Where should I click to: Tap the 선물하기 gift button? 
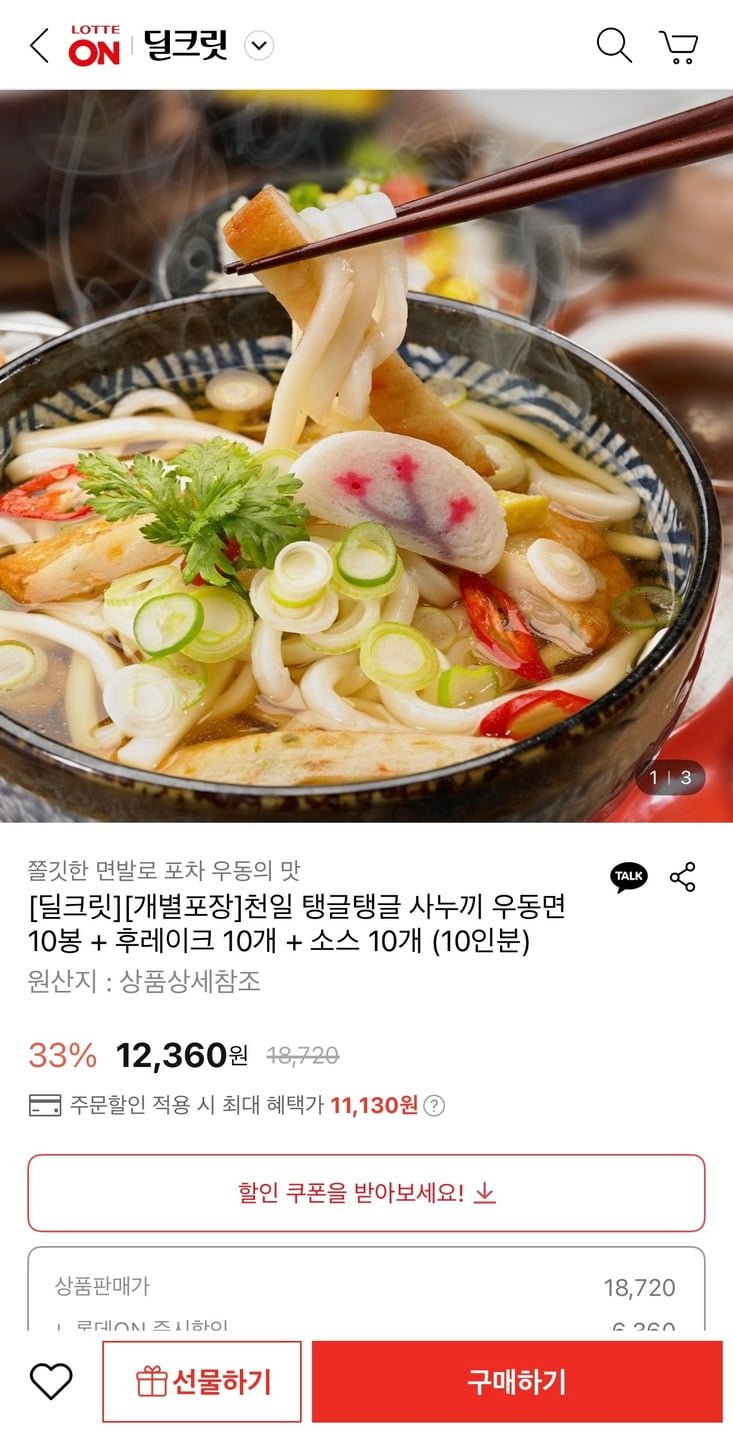coord(202,1382)
